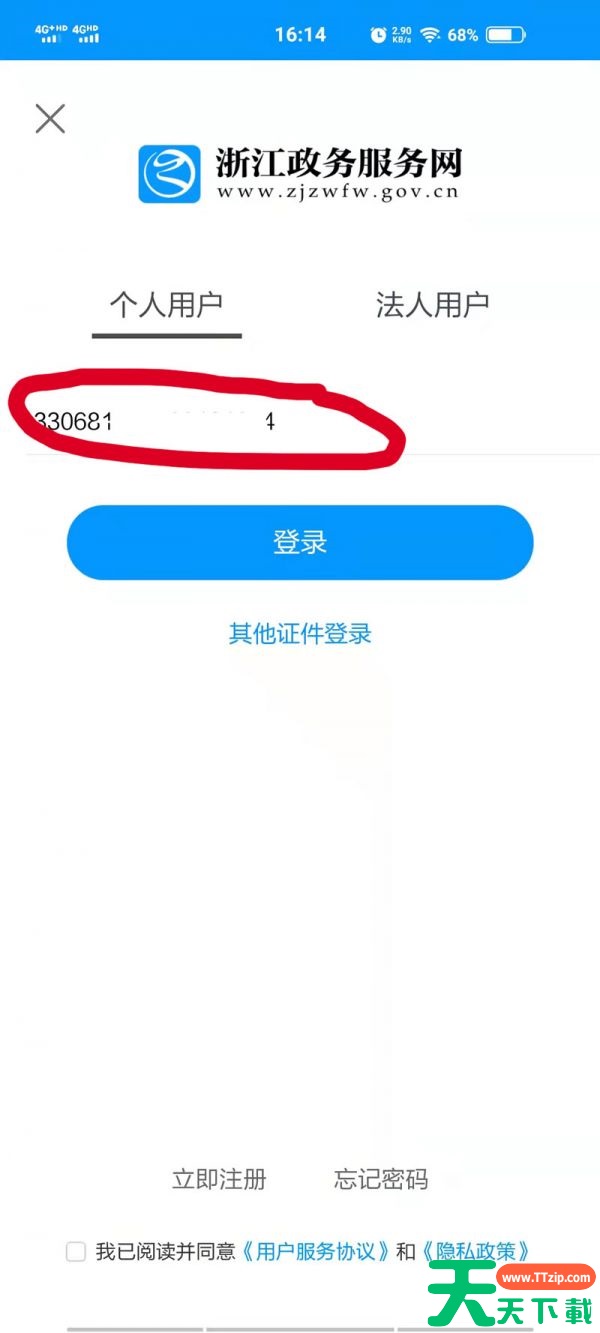Viewport: 600px width, 1333px height.
Task: Tap the blue 登录 button
Action: pyautogui.click(x=300, y=542)
